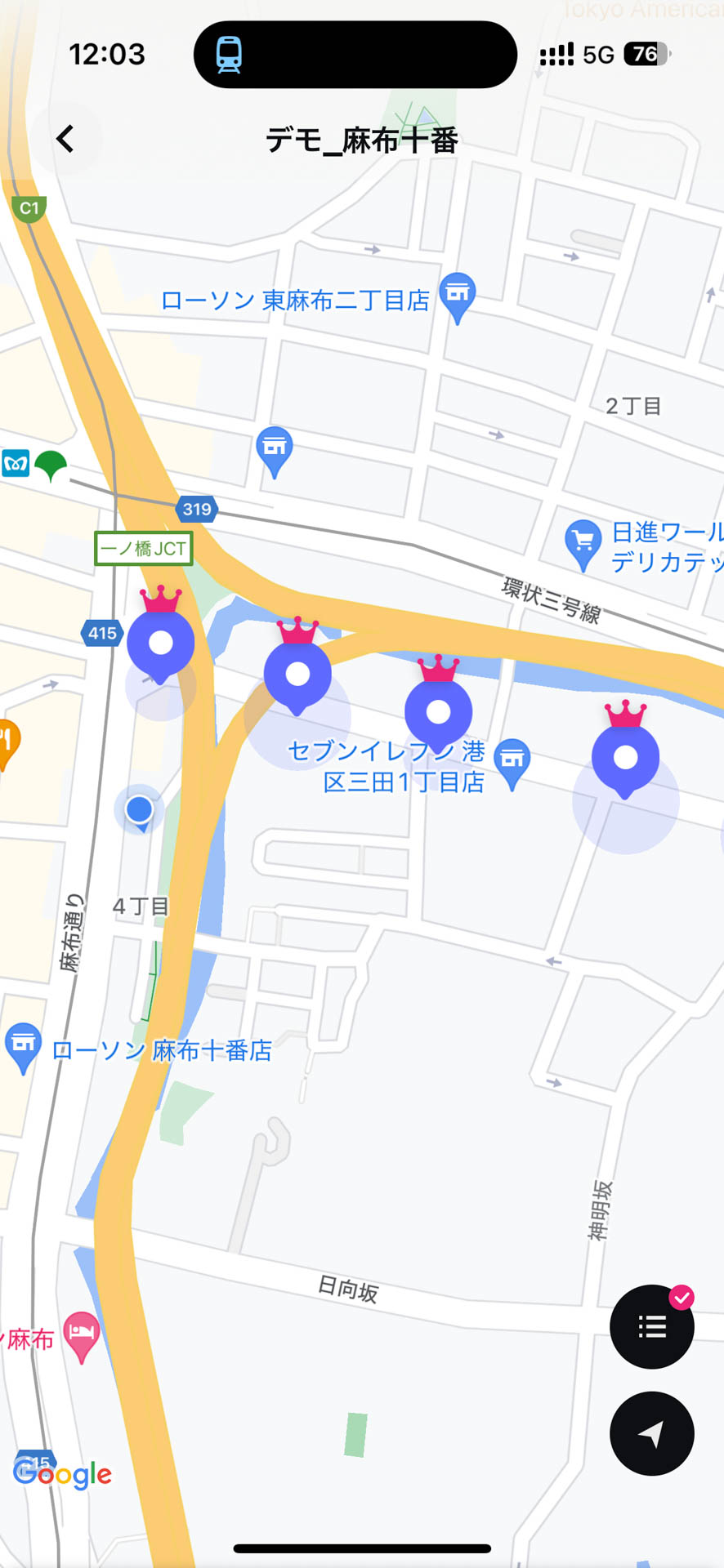
Task: Select the crown pin near 神明坂 street
Action: point(625,757)
